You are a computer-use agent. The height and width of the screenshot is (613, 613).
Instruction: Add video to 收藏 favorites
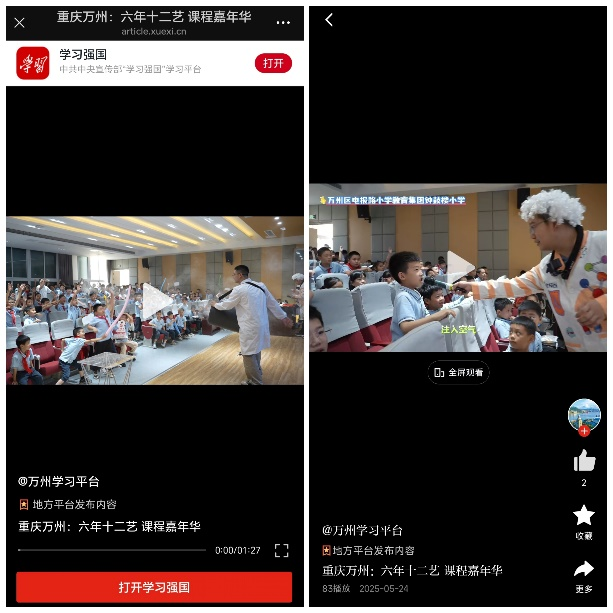coord(584,517)
